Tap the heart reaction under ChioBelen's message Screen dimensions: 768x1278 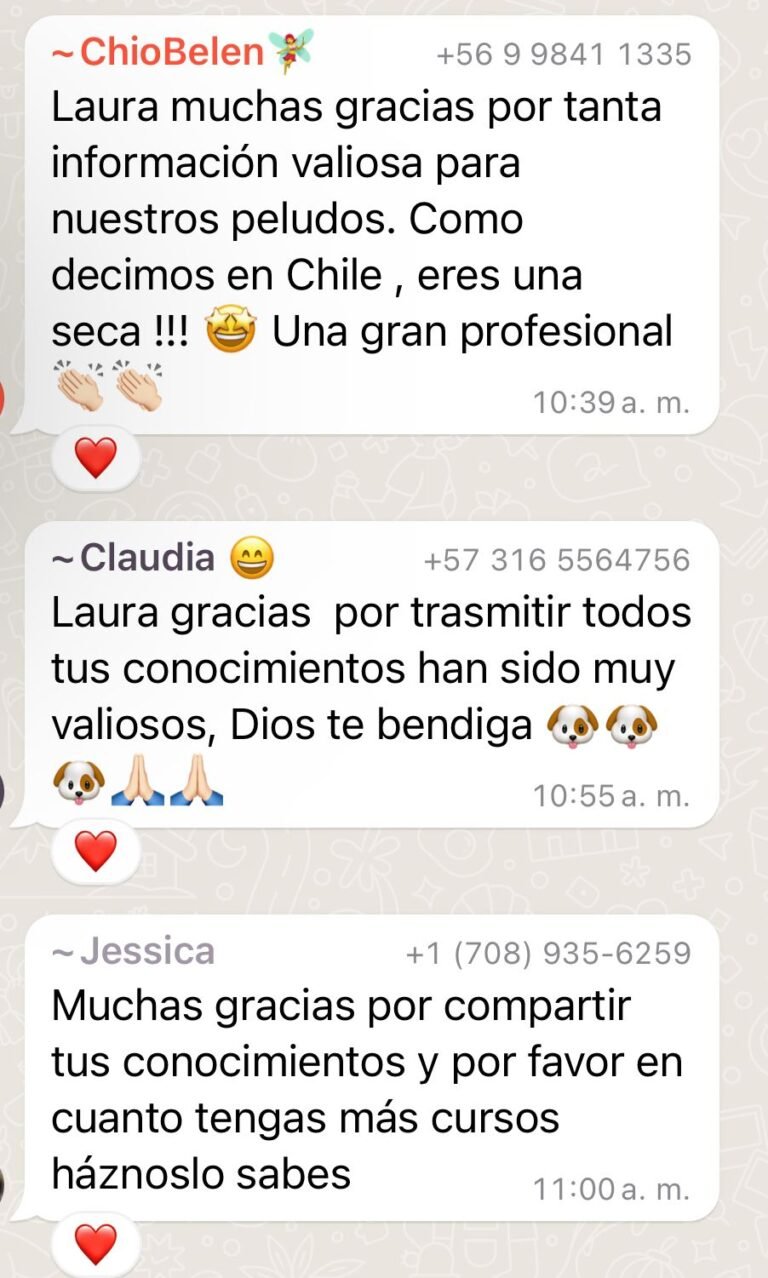pos(96,459)
